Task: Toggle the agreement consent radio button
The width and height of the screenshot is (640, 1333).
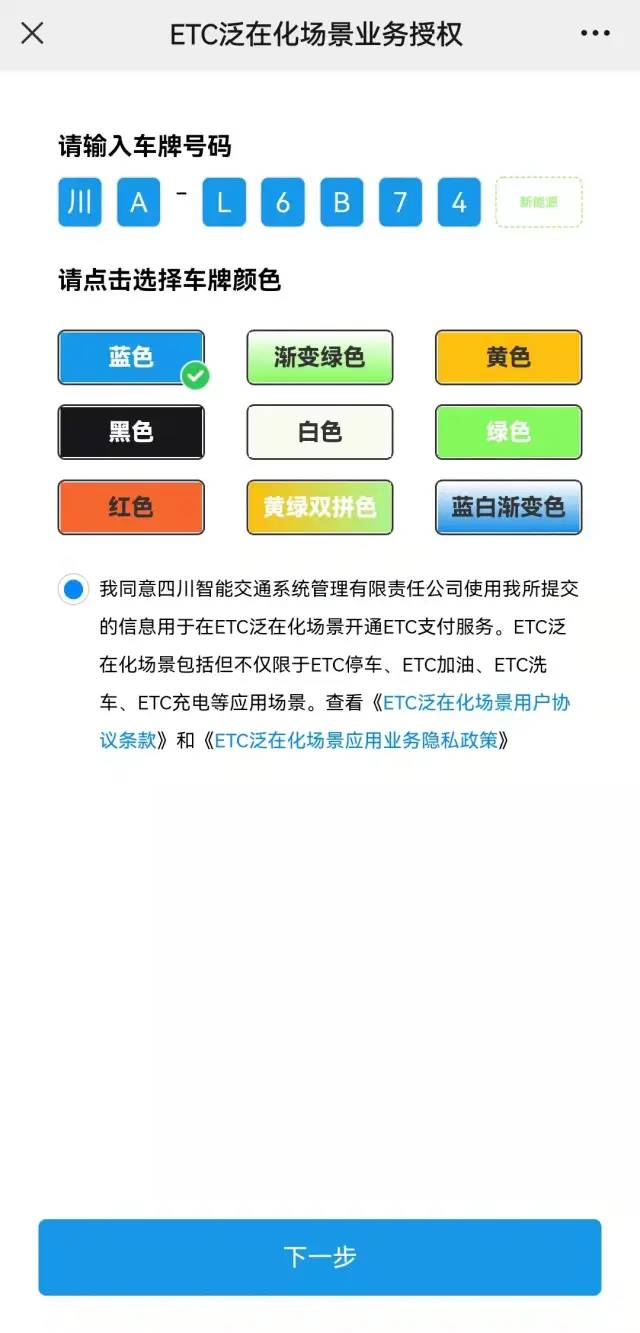Action: tap(73, 590)
